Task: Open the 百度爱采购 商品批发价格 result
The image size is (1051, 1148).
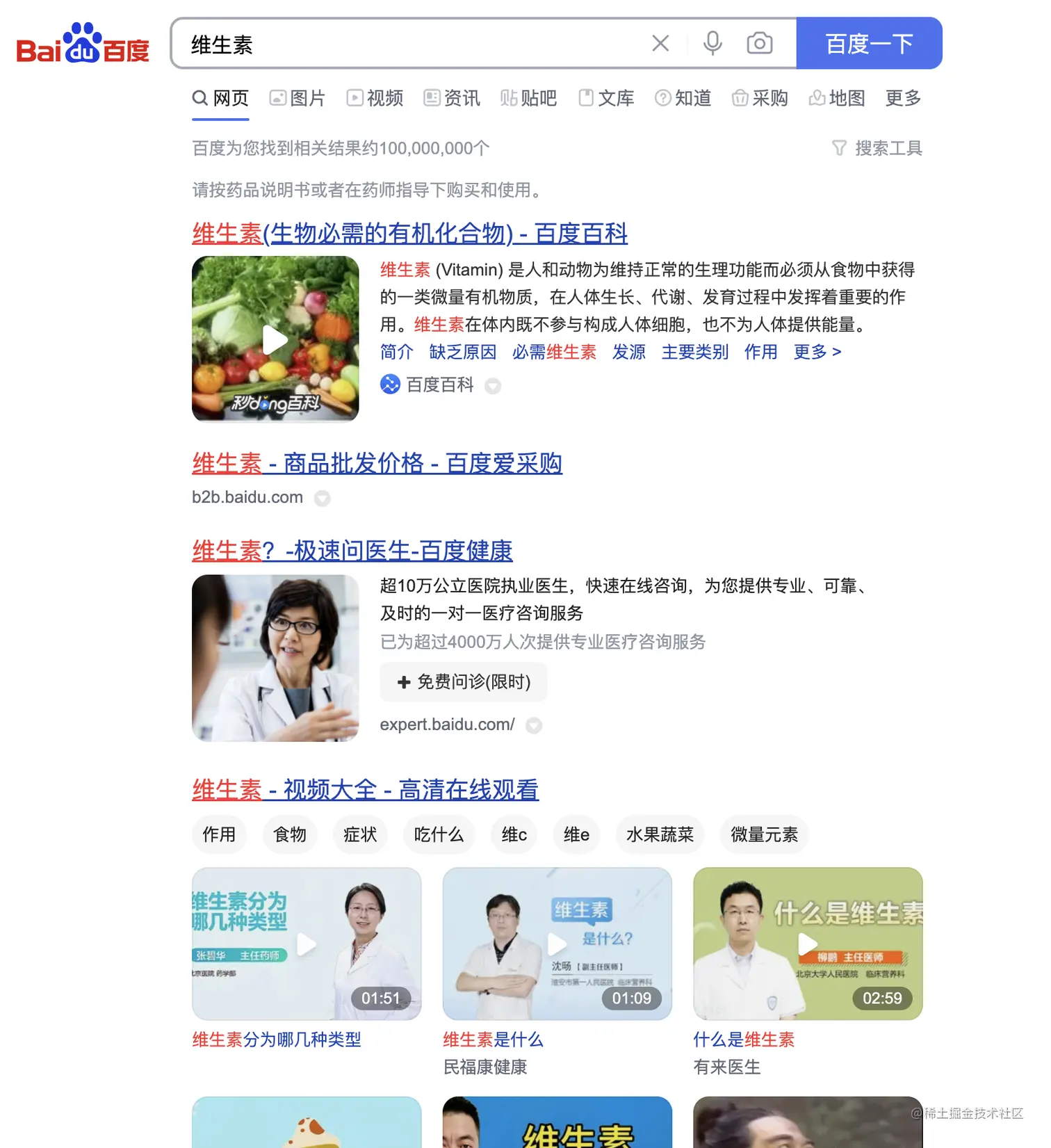Action: [377, 463]
